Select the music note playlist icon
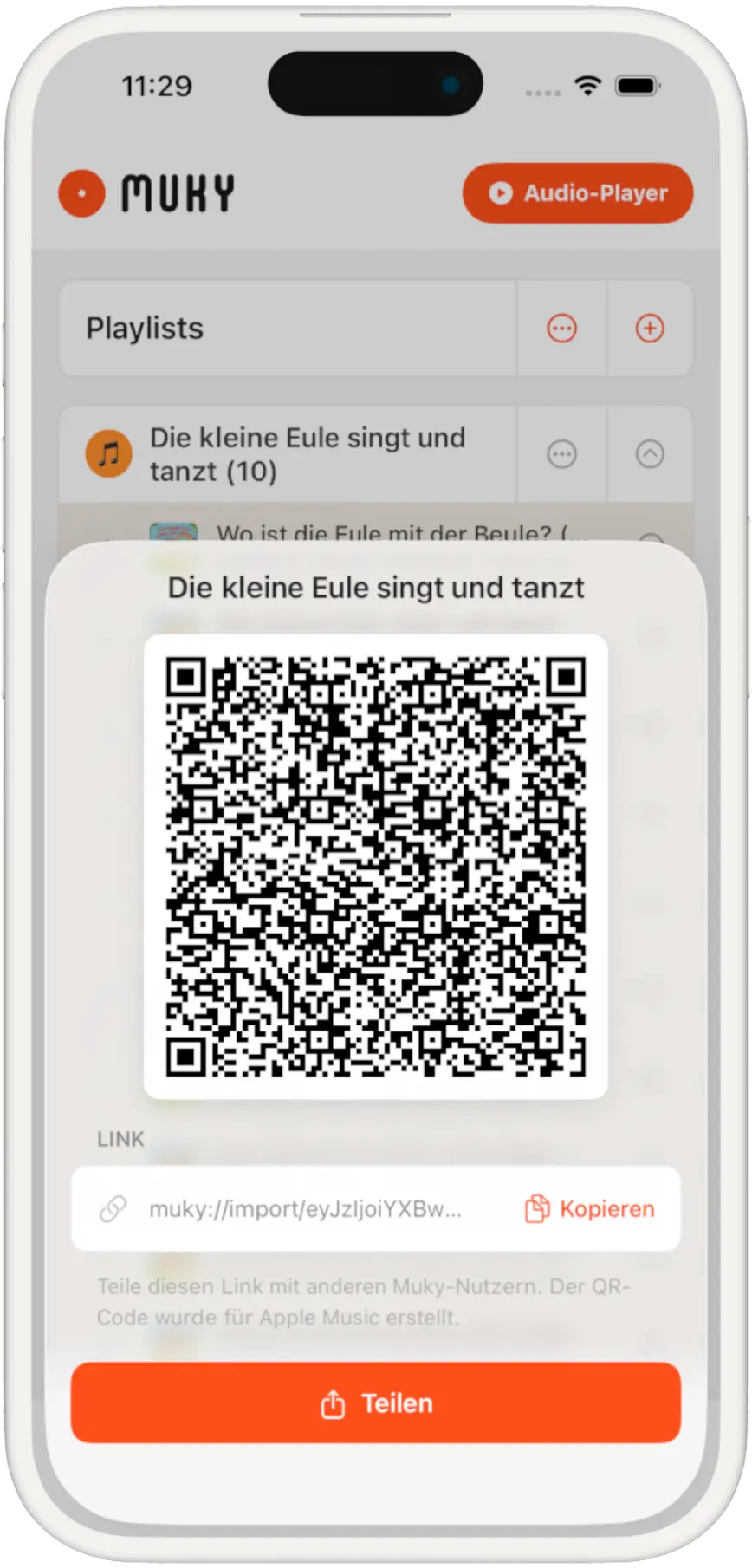The width and height of the screenshot is (752, 1568). [107, 452]
